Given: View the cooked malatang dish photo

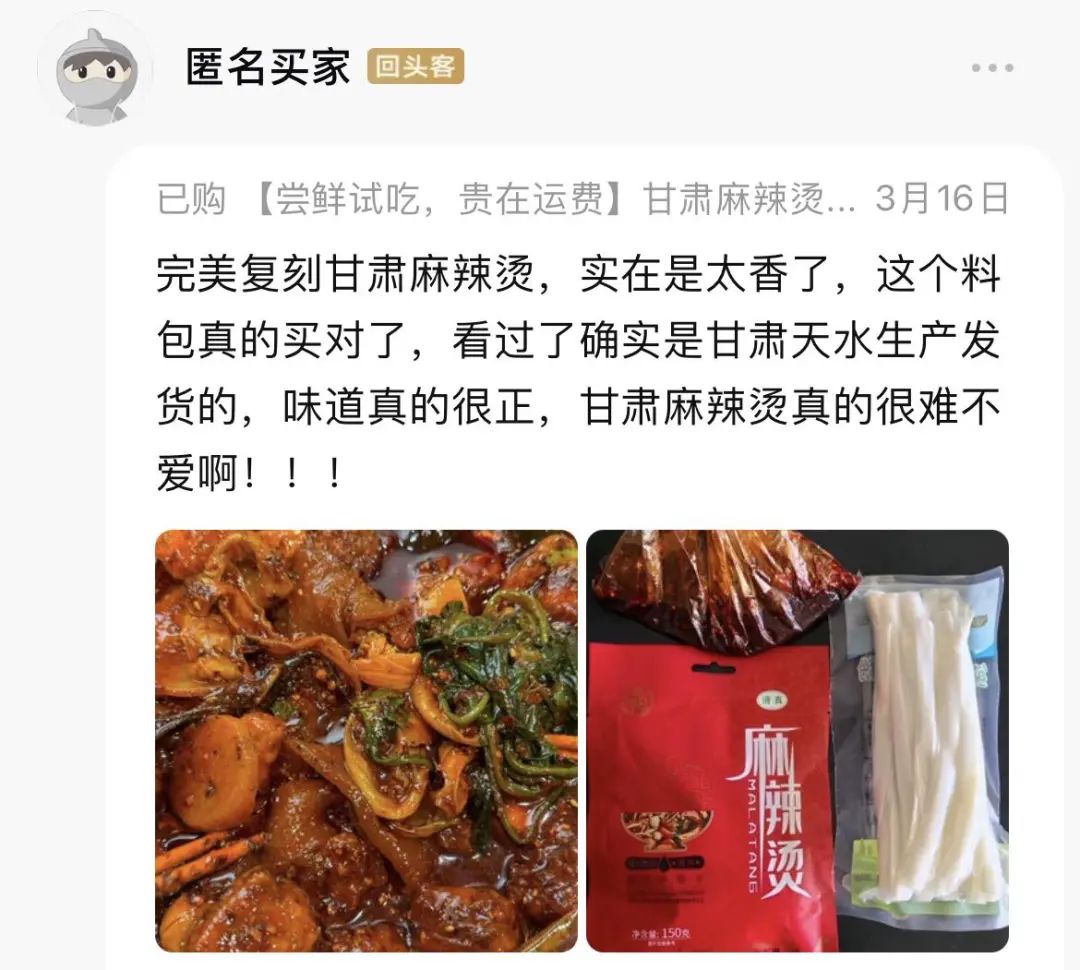Looking at the screenshot, I should pos(366,740).
